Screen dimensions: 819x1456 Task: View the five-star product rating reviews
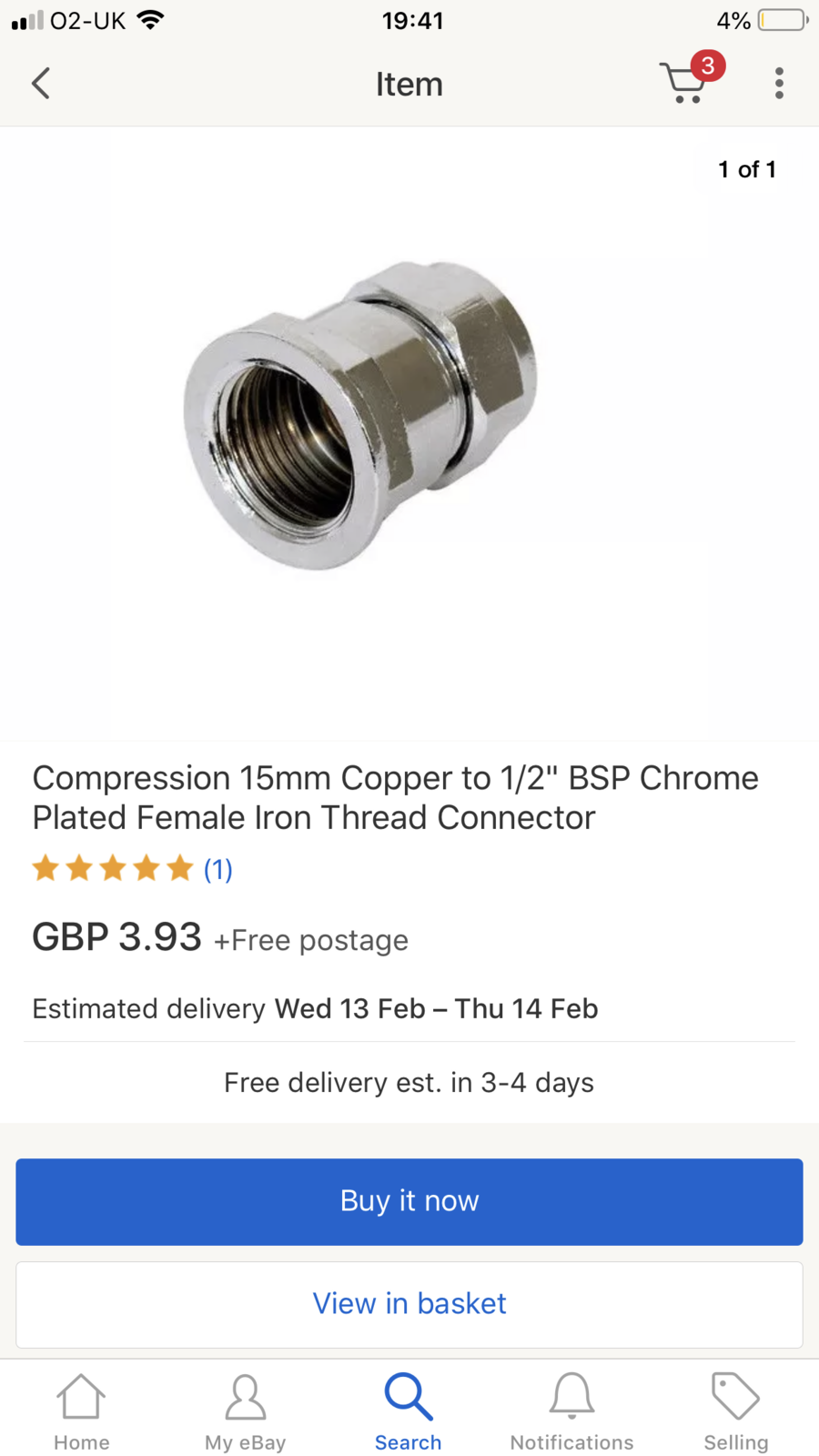pos(132,869)
